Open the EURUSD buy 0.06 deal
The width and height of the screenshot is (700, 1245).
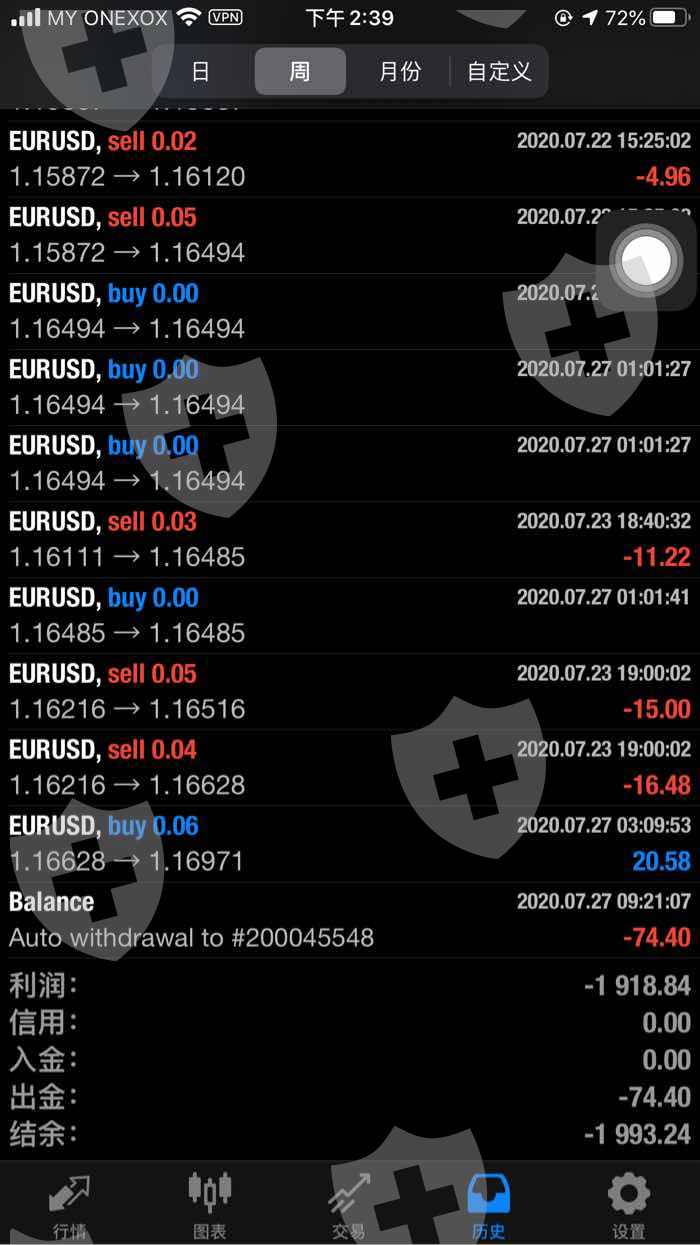pos(350,843)
